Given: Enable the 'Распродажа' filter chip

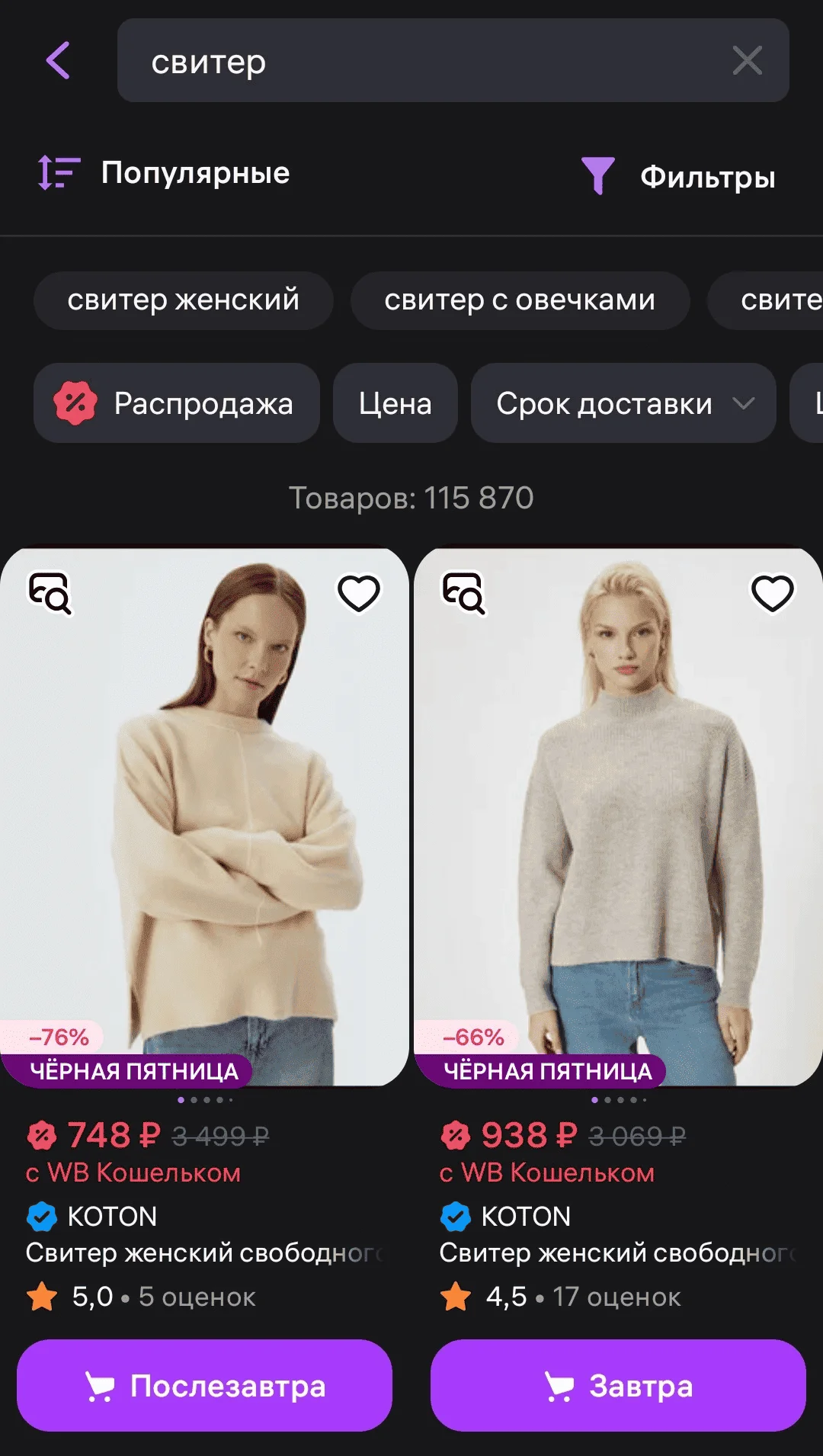Looking at the screenshot, I should [x=177, y=403].
